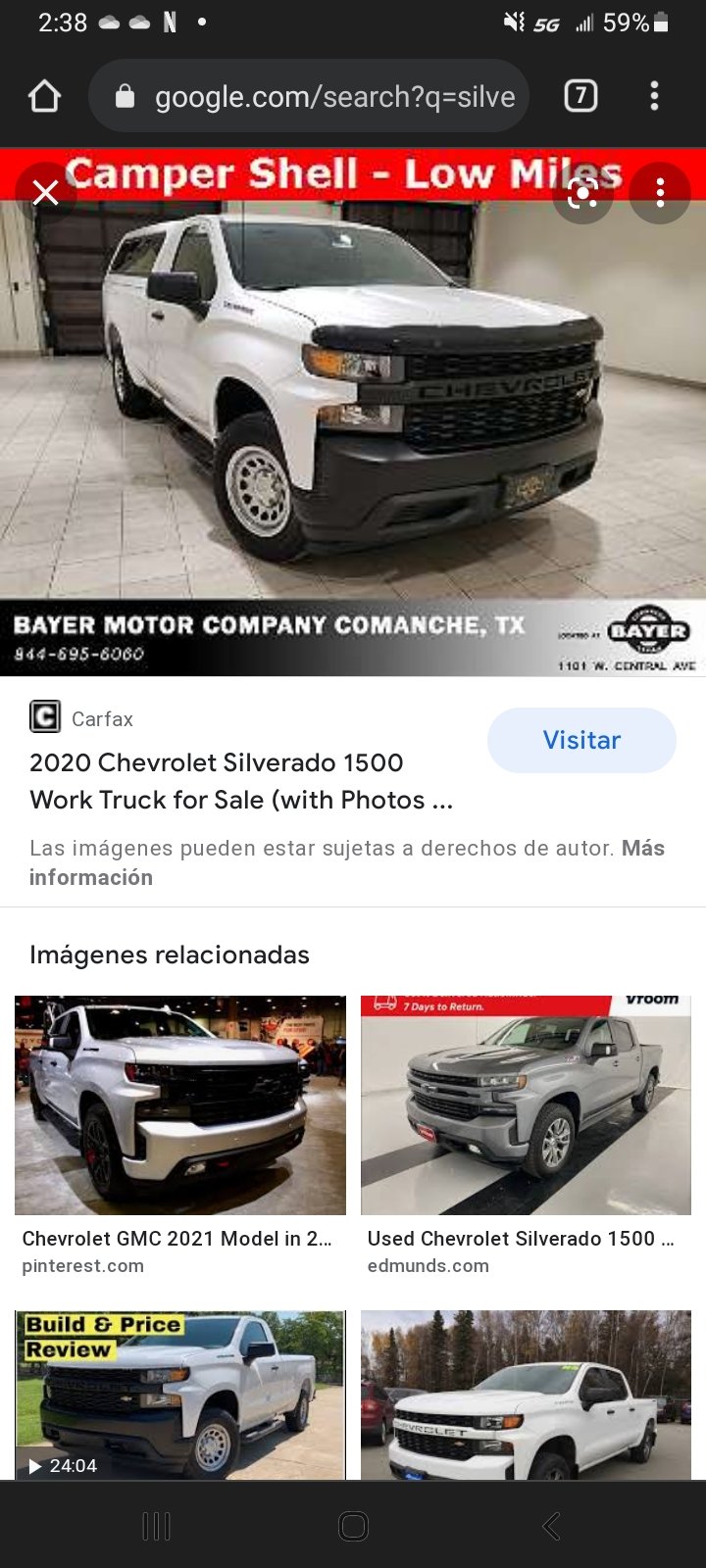Search this image with Google Lens
706x1568 pixels.
pyautogui.click(x=582, y=193)
